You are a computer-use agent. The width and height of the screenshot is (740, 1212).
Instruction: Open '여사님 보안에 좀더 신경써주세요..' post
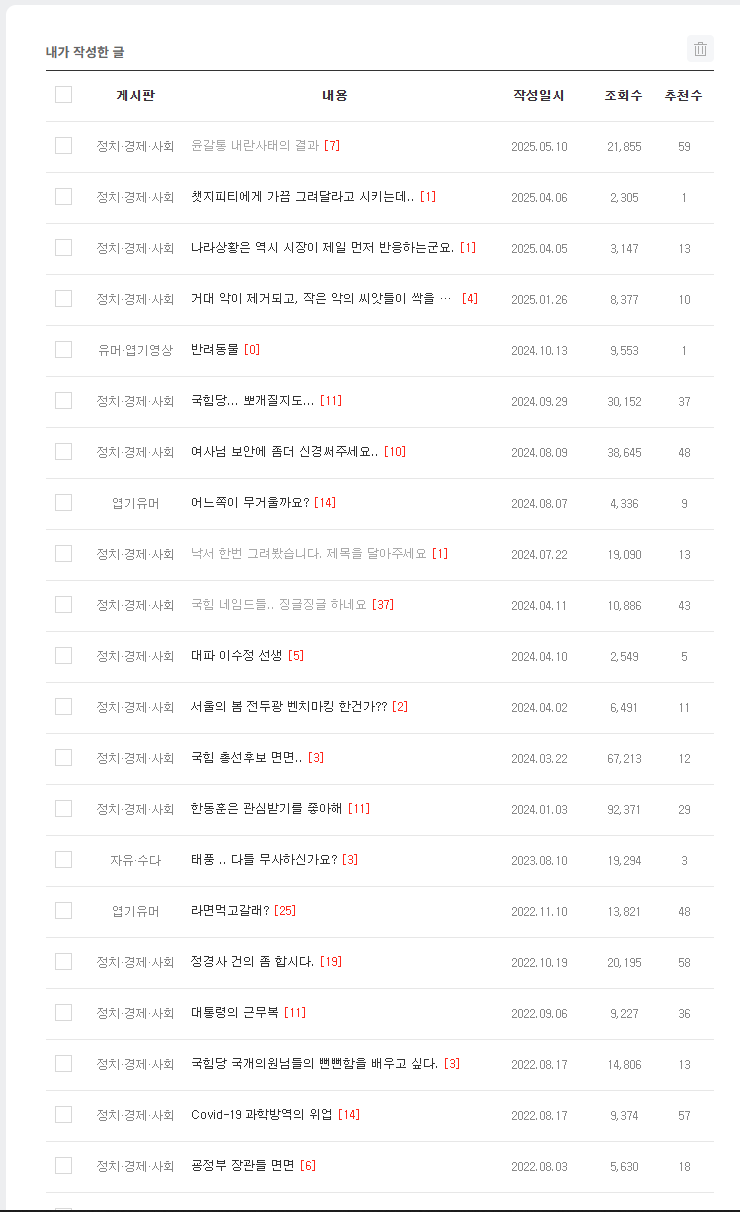(x=284, y=452)
